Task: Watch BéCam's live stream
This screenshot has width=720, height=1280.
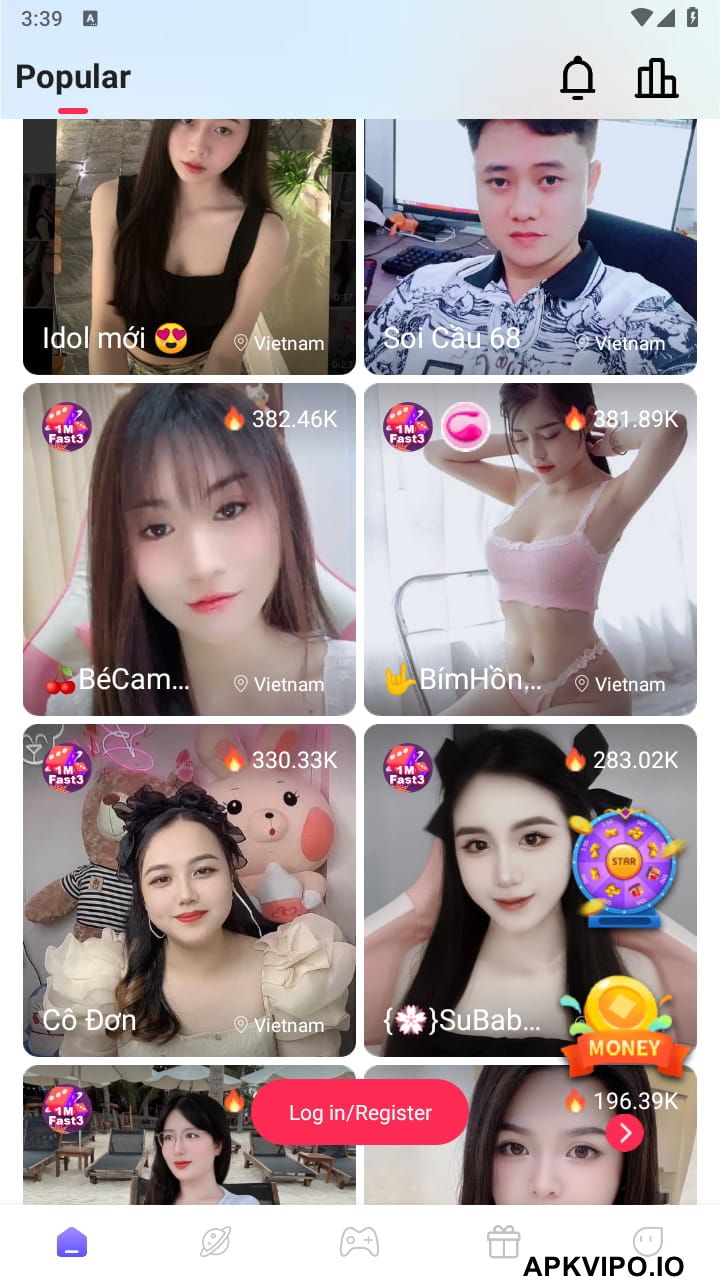Action: (x=189, y=550)
